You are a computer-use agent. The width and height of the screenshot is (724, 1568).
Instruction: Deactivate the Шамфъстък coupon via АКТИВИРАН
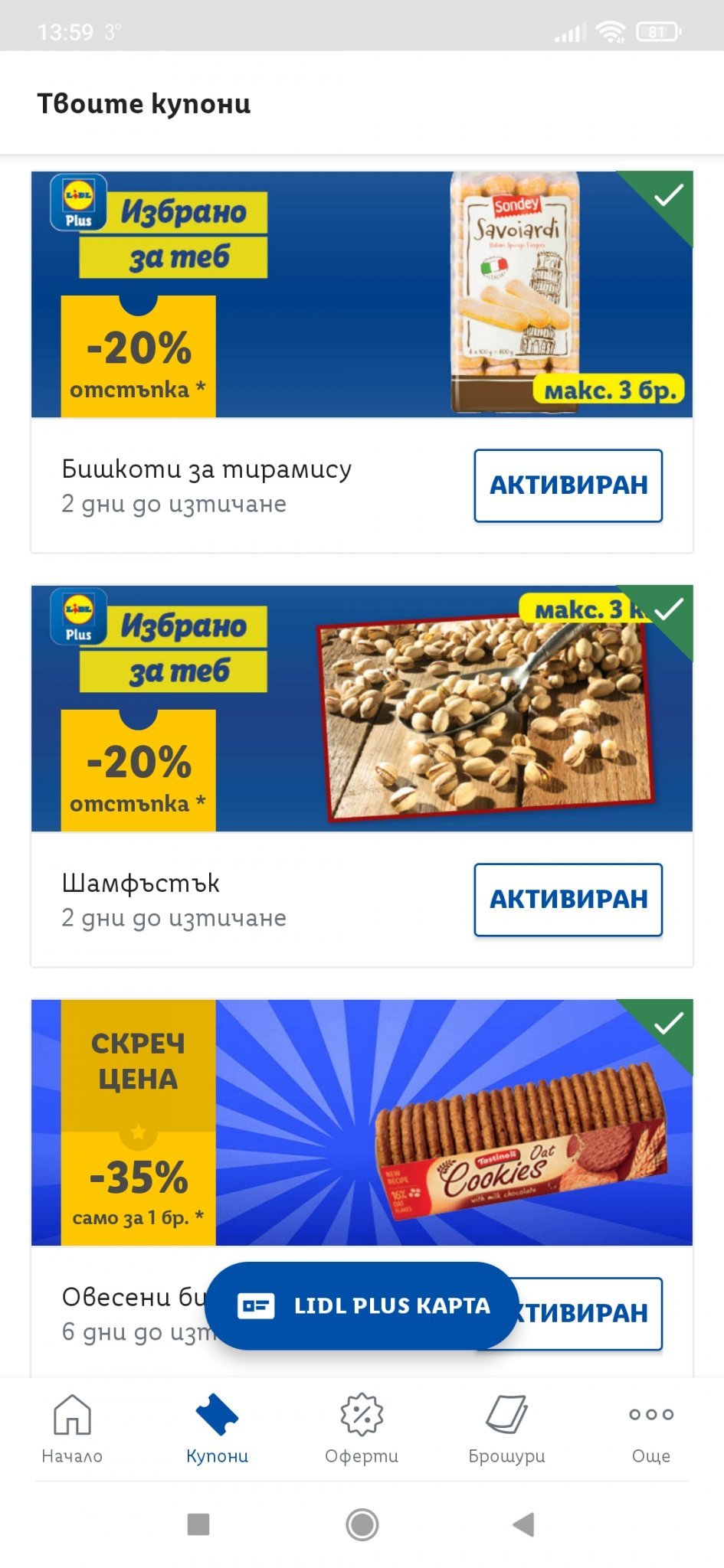[x=568, y=900]
